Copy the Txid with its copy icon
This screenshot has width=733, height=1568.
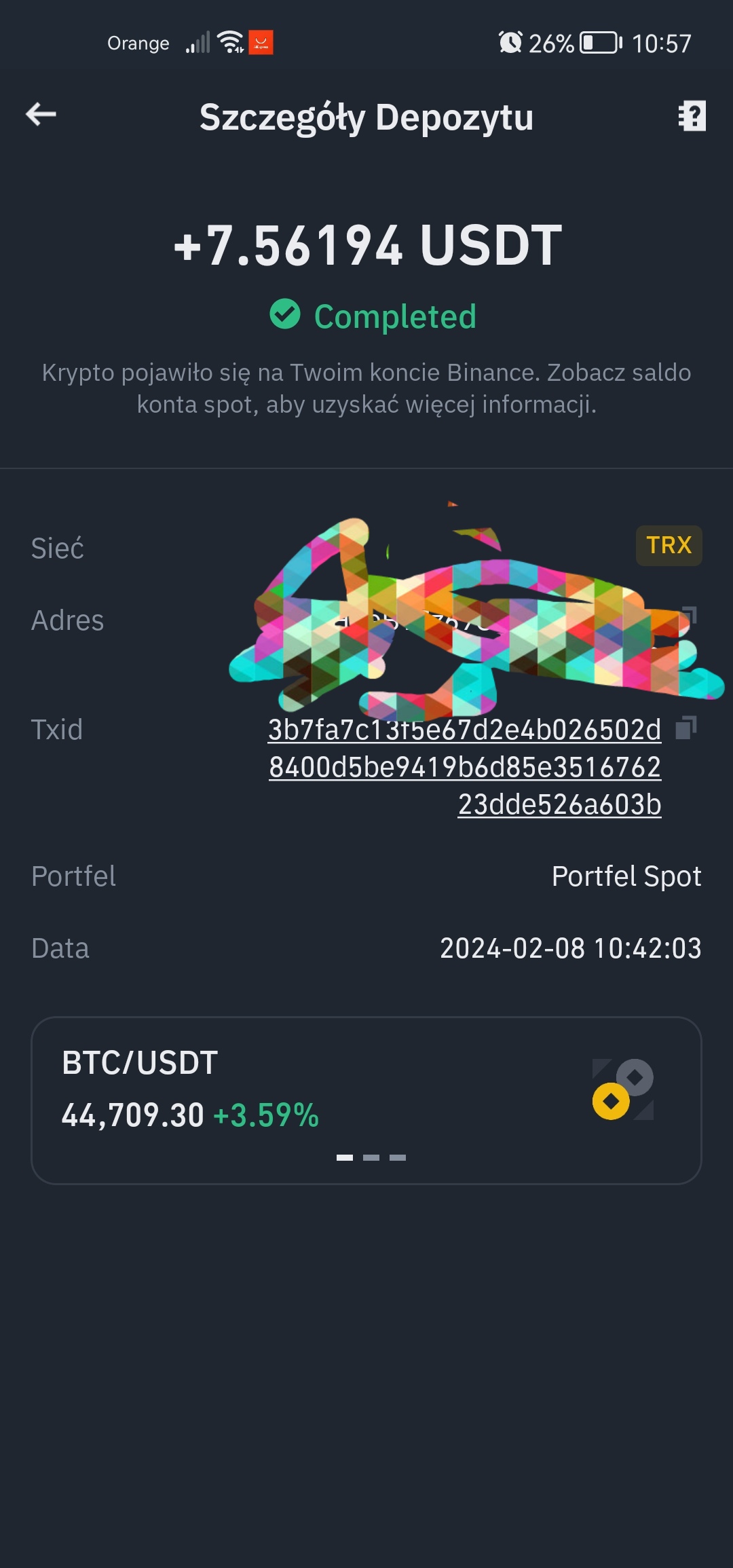(x=686, y=728)
